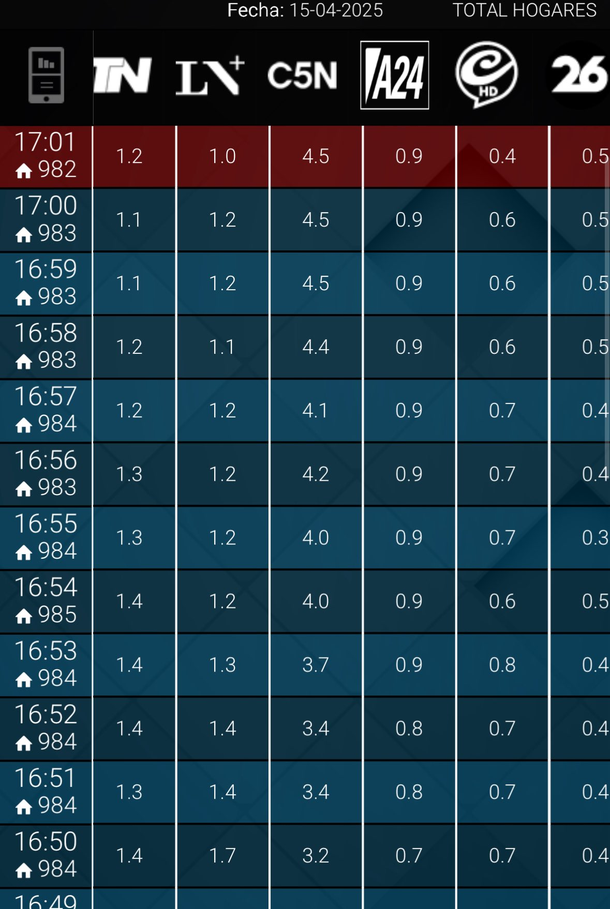Viewport: 610px width, 909px height.
Task: Tap the highlighted A24 channel
Action: coord(395,75)
